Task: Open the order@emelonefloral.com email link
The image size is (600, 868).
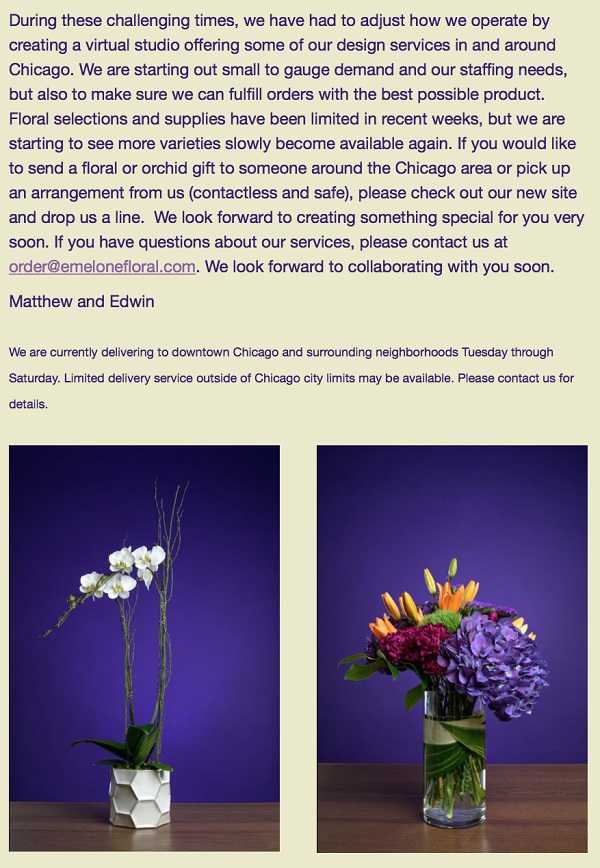Action: coord(102,267)
